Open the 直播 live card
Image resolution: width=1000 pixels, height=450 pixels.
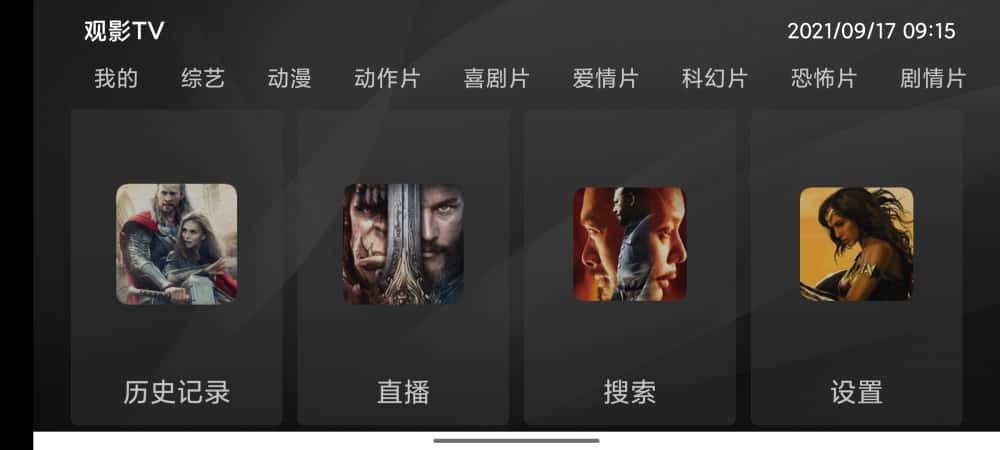[403, 267]
